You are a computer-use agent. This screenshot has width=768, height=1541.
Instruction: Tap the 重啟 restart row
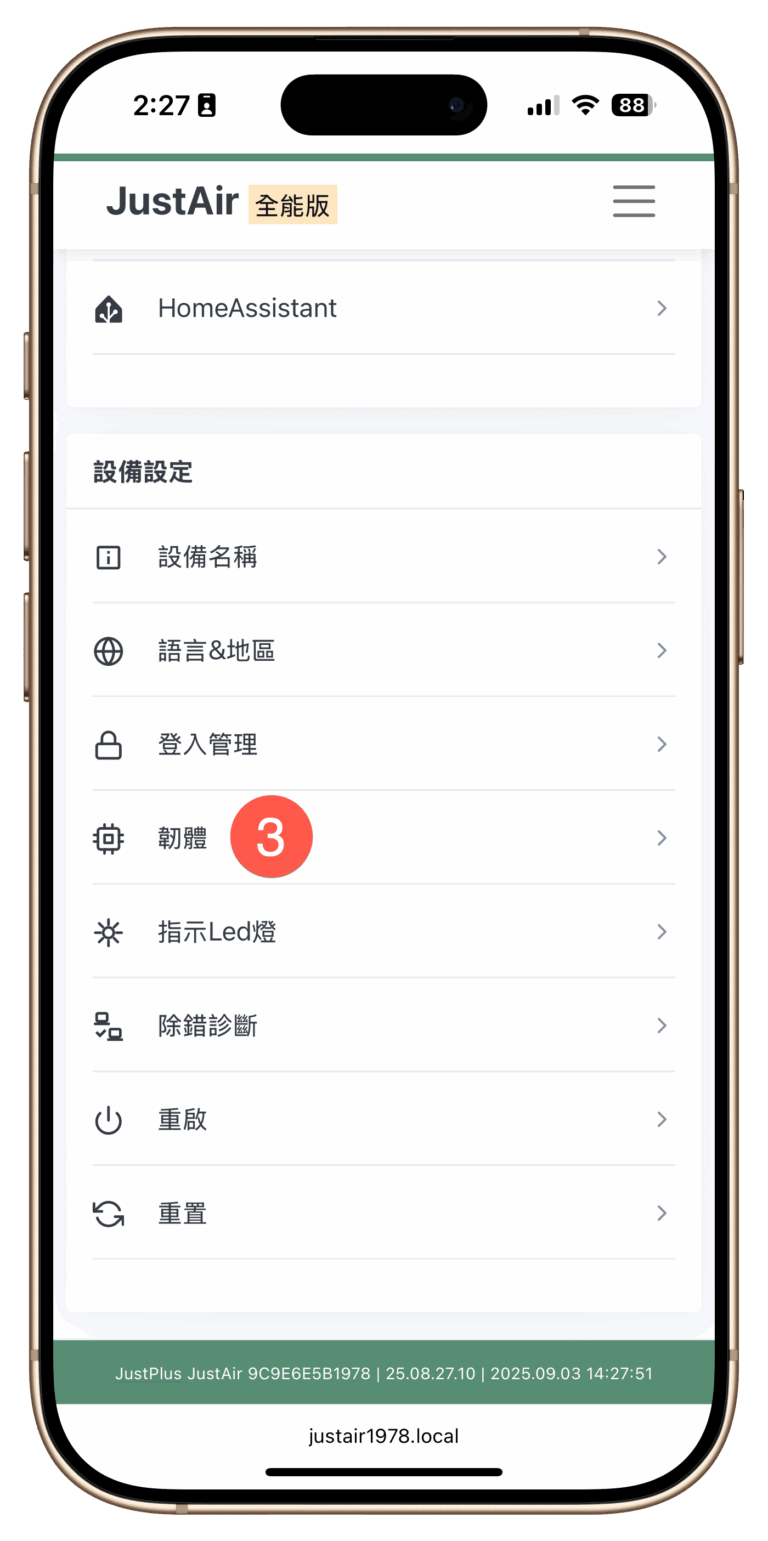[x=383, y=1120]
